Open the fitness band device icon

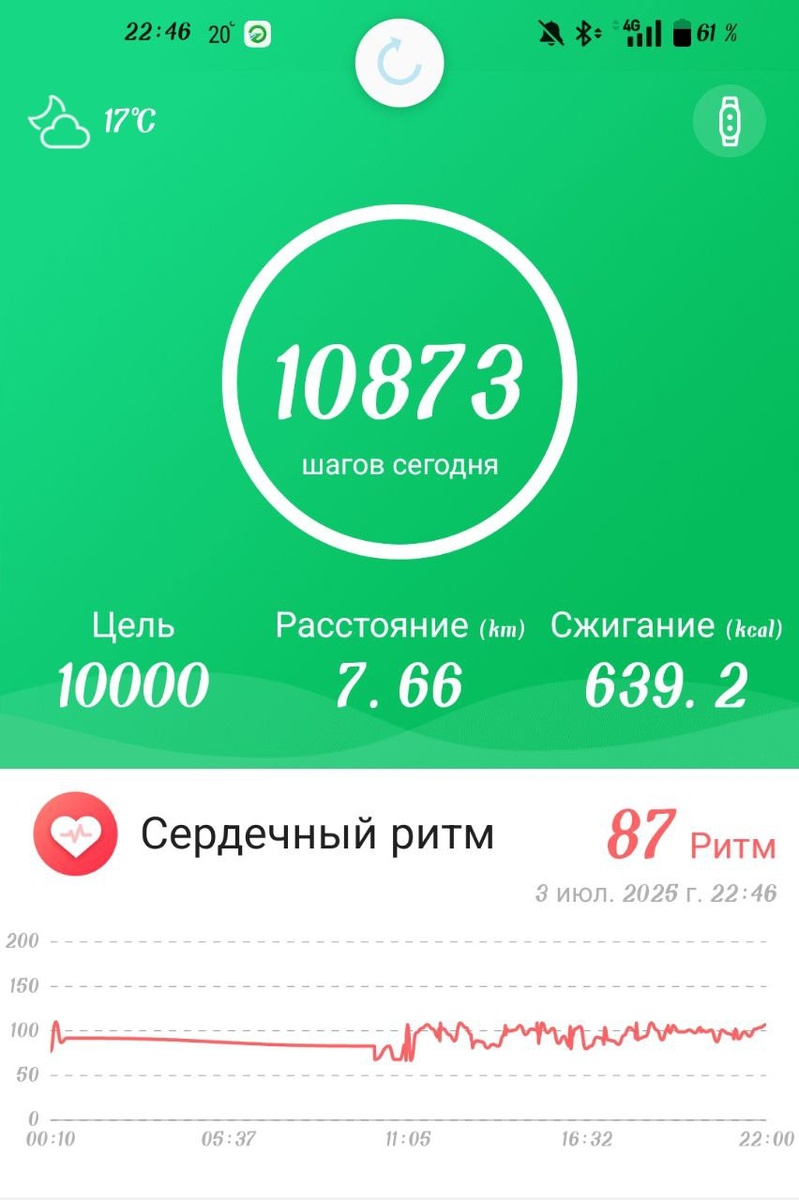[x=729, y=120]
